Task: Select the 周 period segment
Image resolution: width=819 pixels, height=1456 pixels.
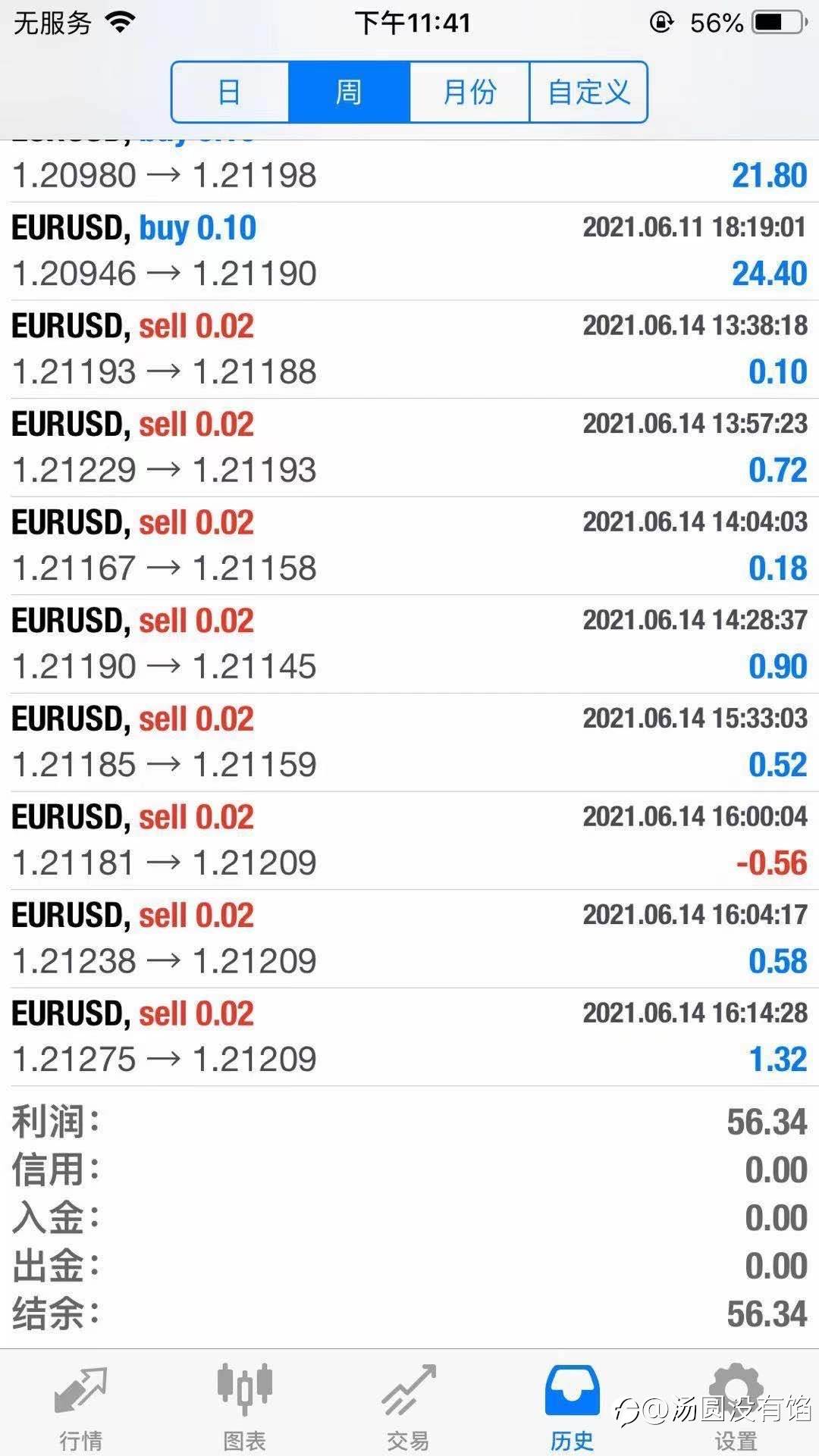Action: point(349,92)
